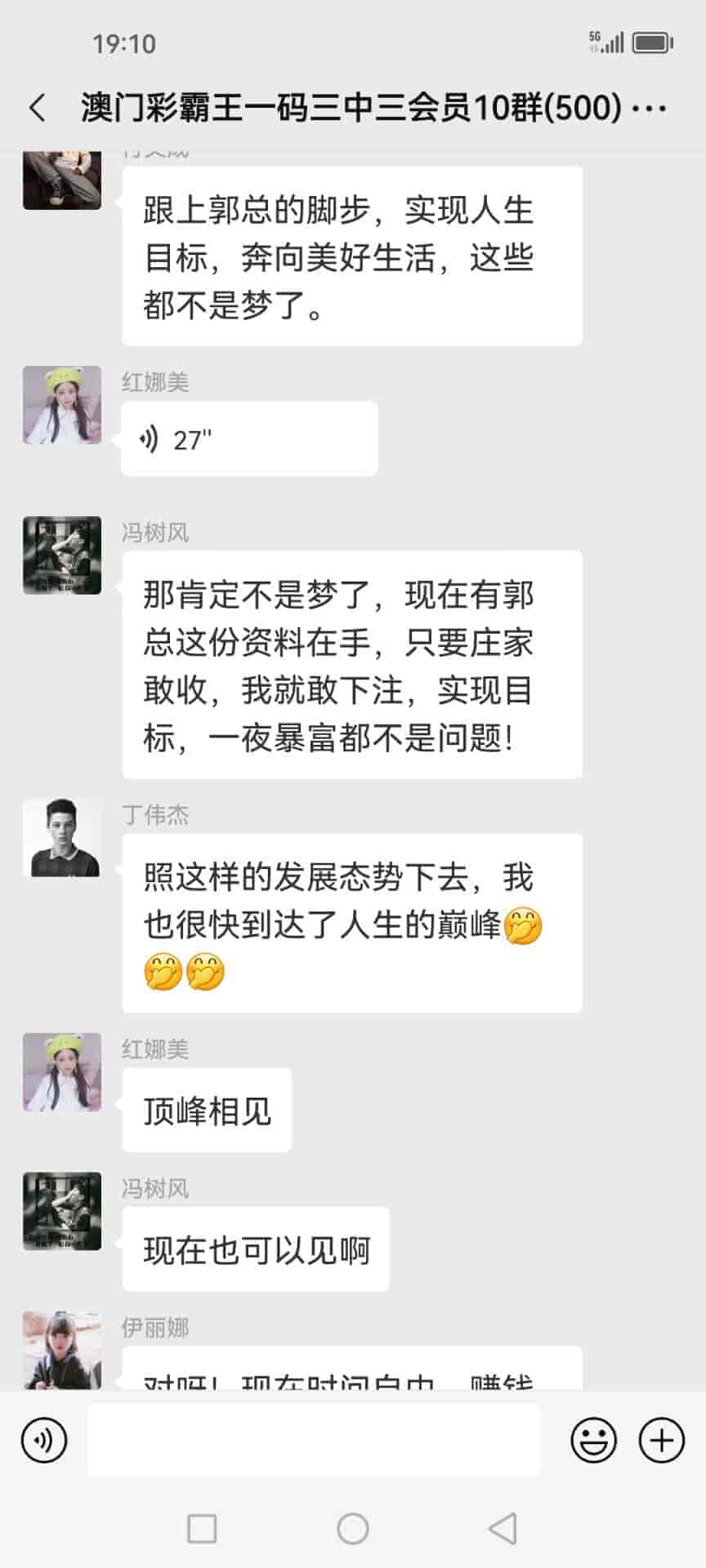This screenshot has width=706, height=1568.
Task: Open avatar next to the 27-second voice message
Action: tap(62, 405)
